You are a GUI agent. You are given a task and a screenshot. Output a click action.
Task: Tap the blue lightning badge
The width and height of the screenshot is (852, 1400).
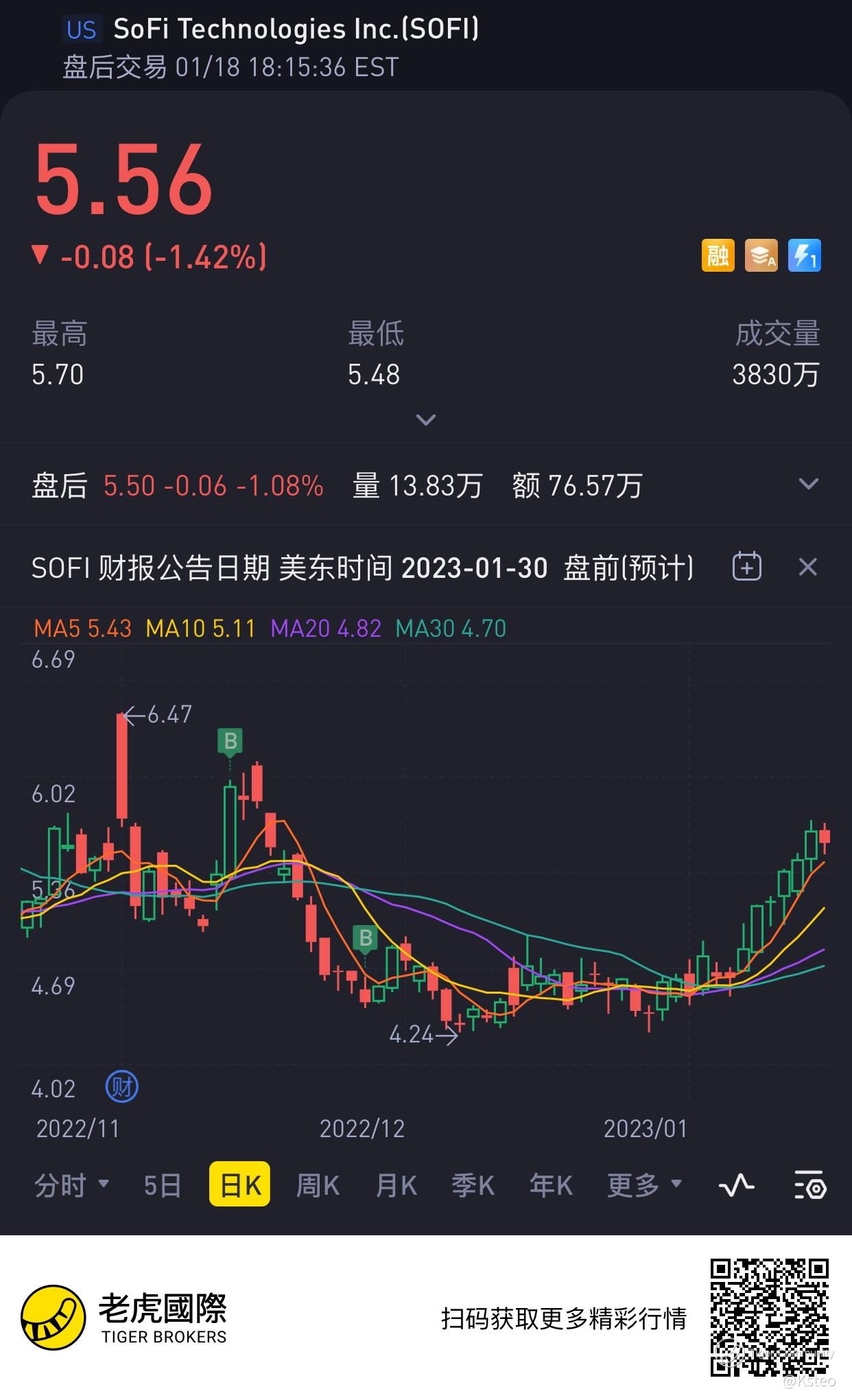click(x=804, y=256)
